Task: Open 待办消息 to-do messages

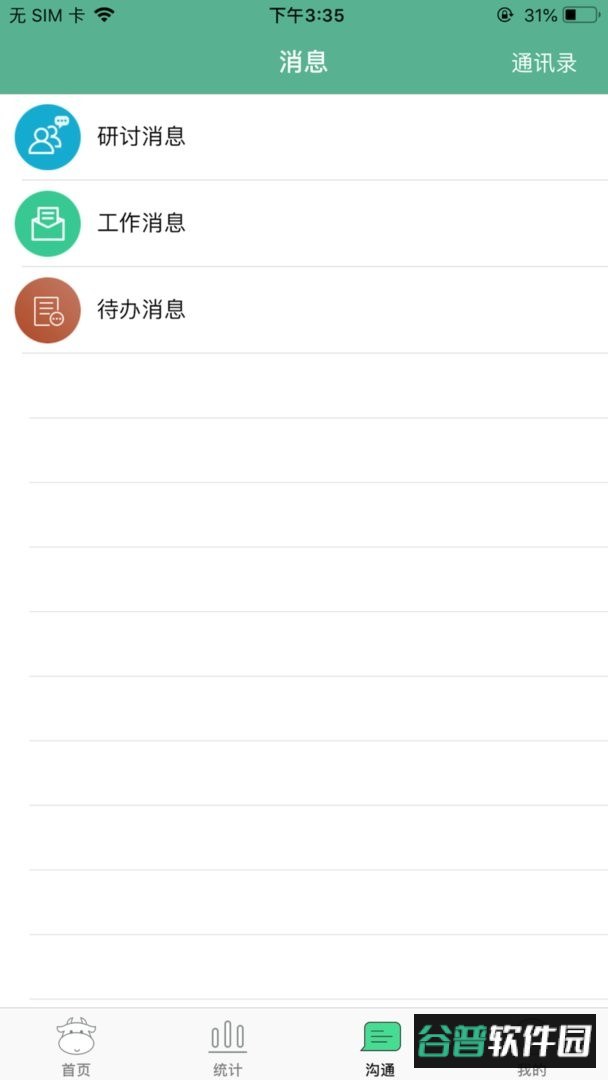Action: click(x=304, y=310)
